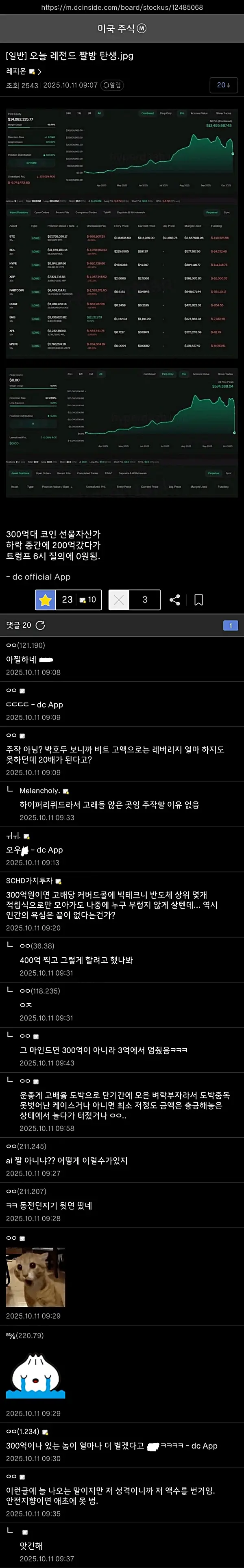The height and width of the screenshot is (1568, 244).
Task: Bookmark this post
Action: (198, 600)
